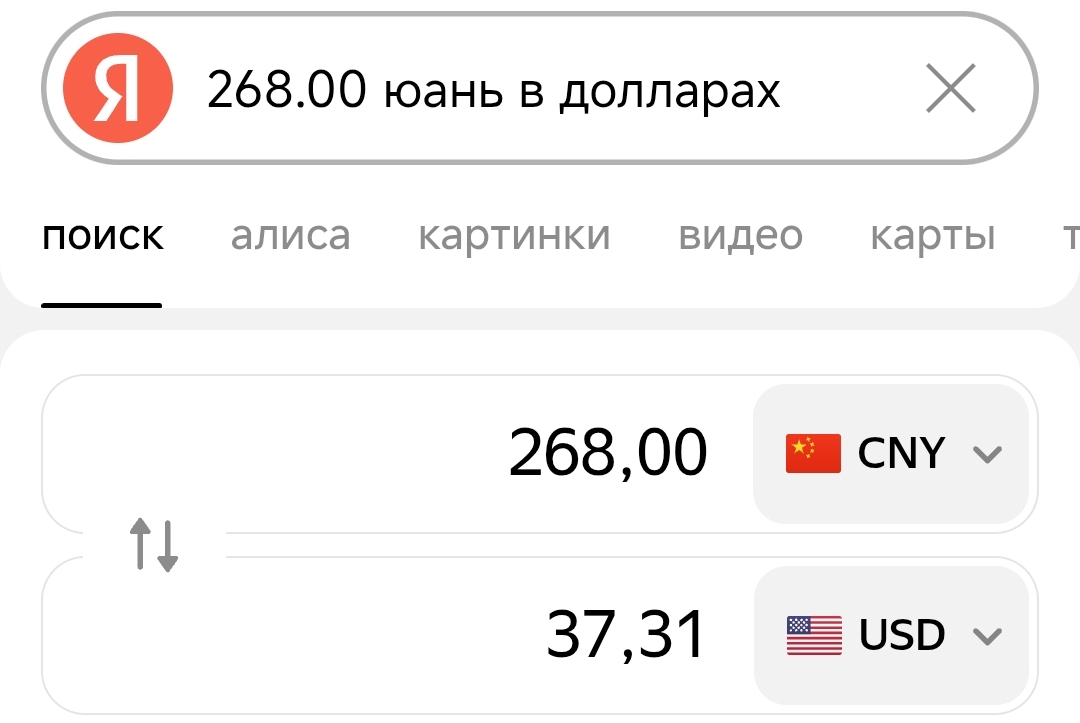Switch to the алиса tab

(x=290, y=236)
